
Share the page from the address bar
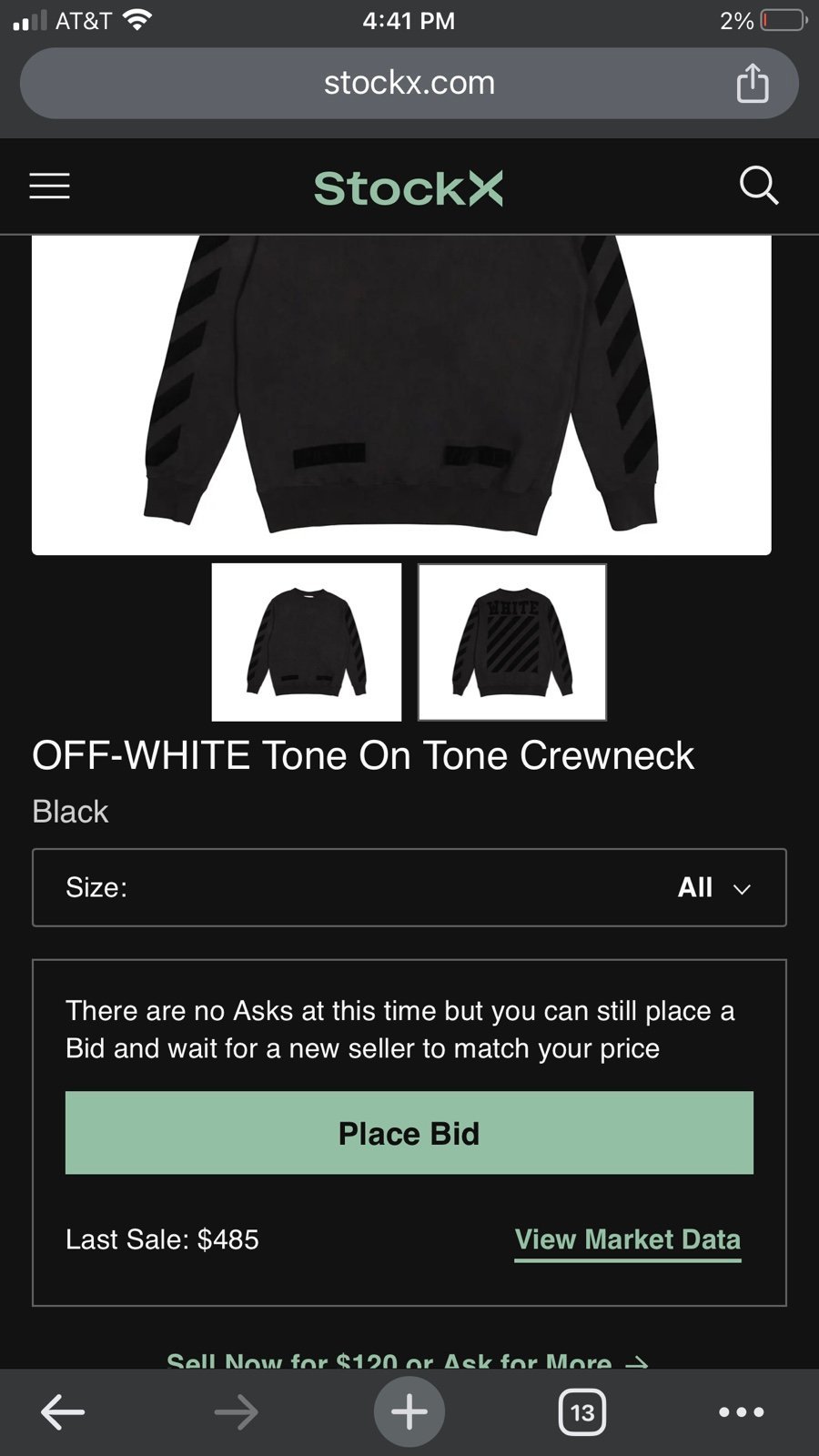point(753,82)
